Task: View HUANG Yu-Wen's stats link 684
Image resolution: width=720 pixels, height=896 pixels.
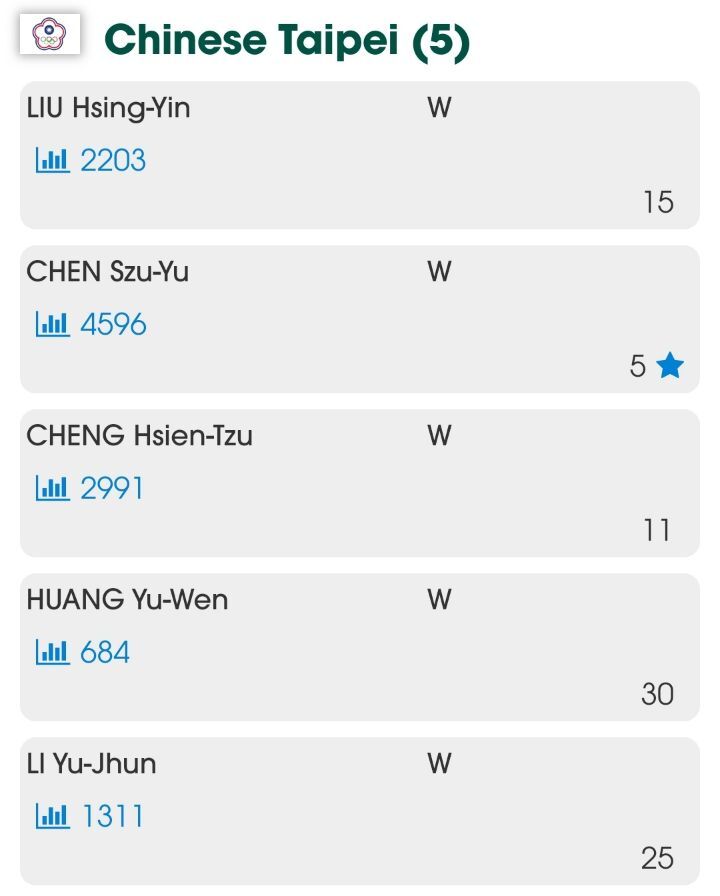Action: [x=82, y=652]
